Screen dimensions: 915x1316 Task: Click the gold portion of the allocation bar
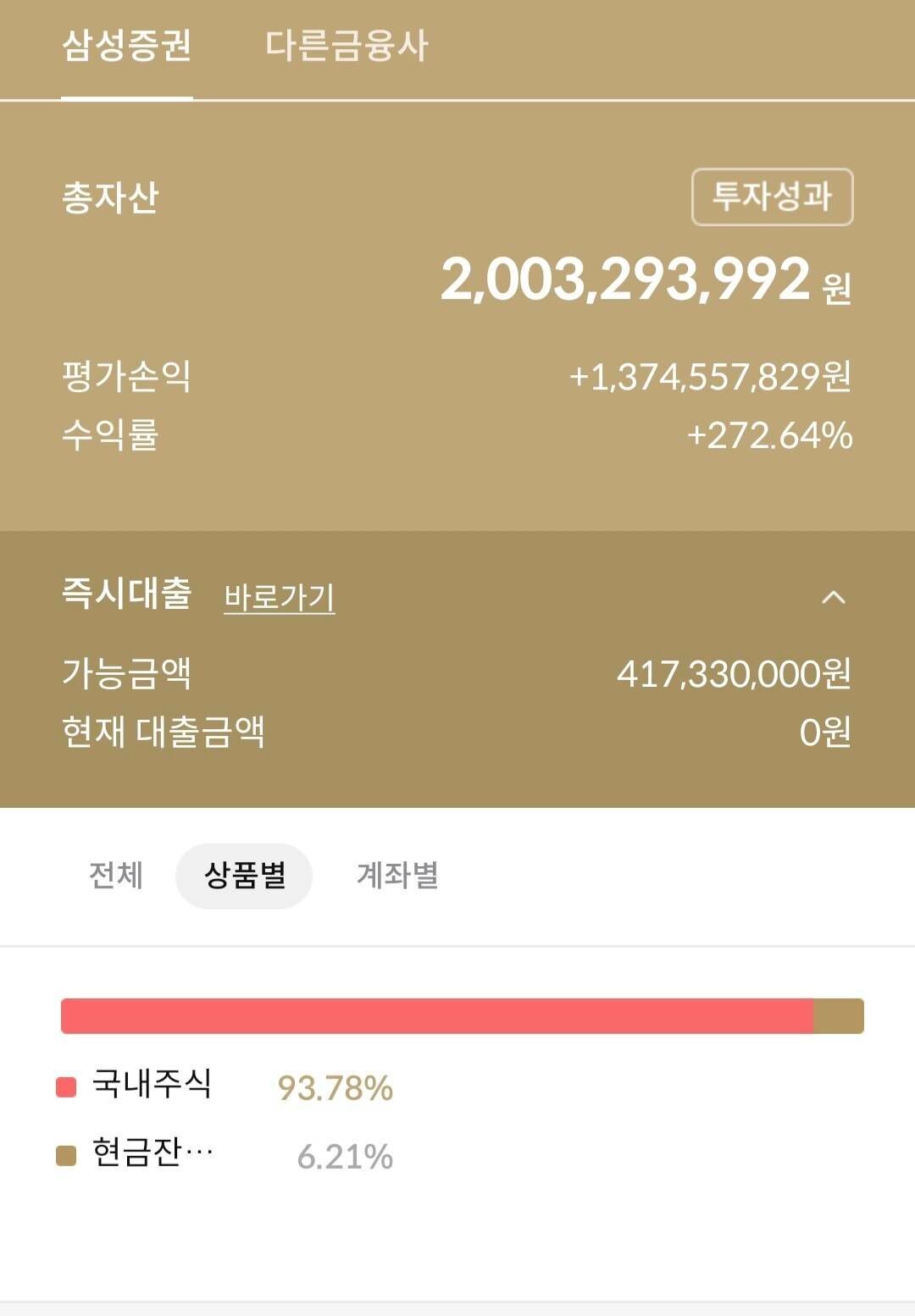click(x=837, y=1017)
